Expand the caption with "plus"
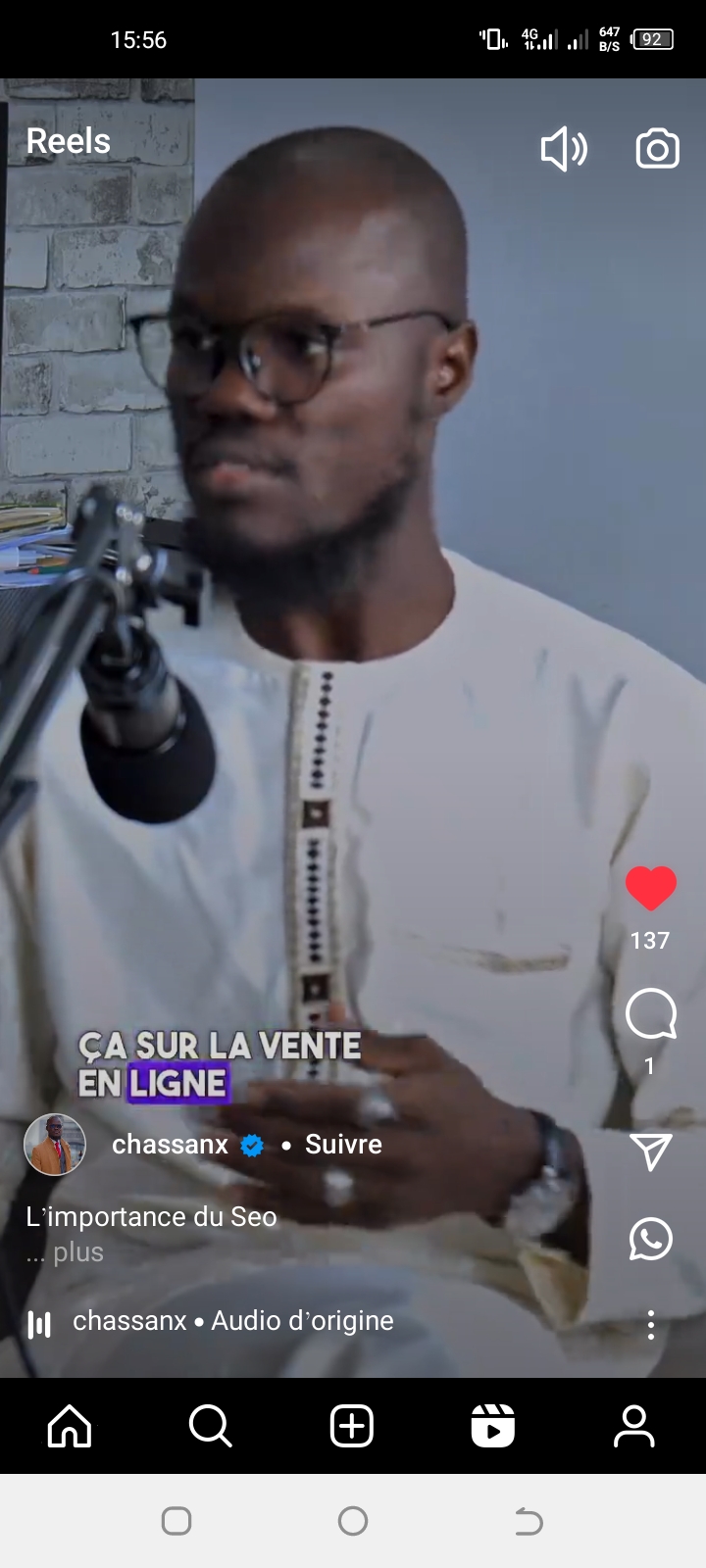Viewport: 706px width, 1568px height. point(78,1252)
